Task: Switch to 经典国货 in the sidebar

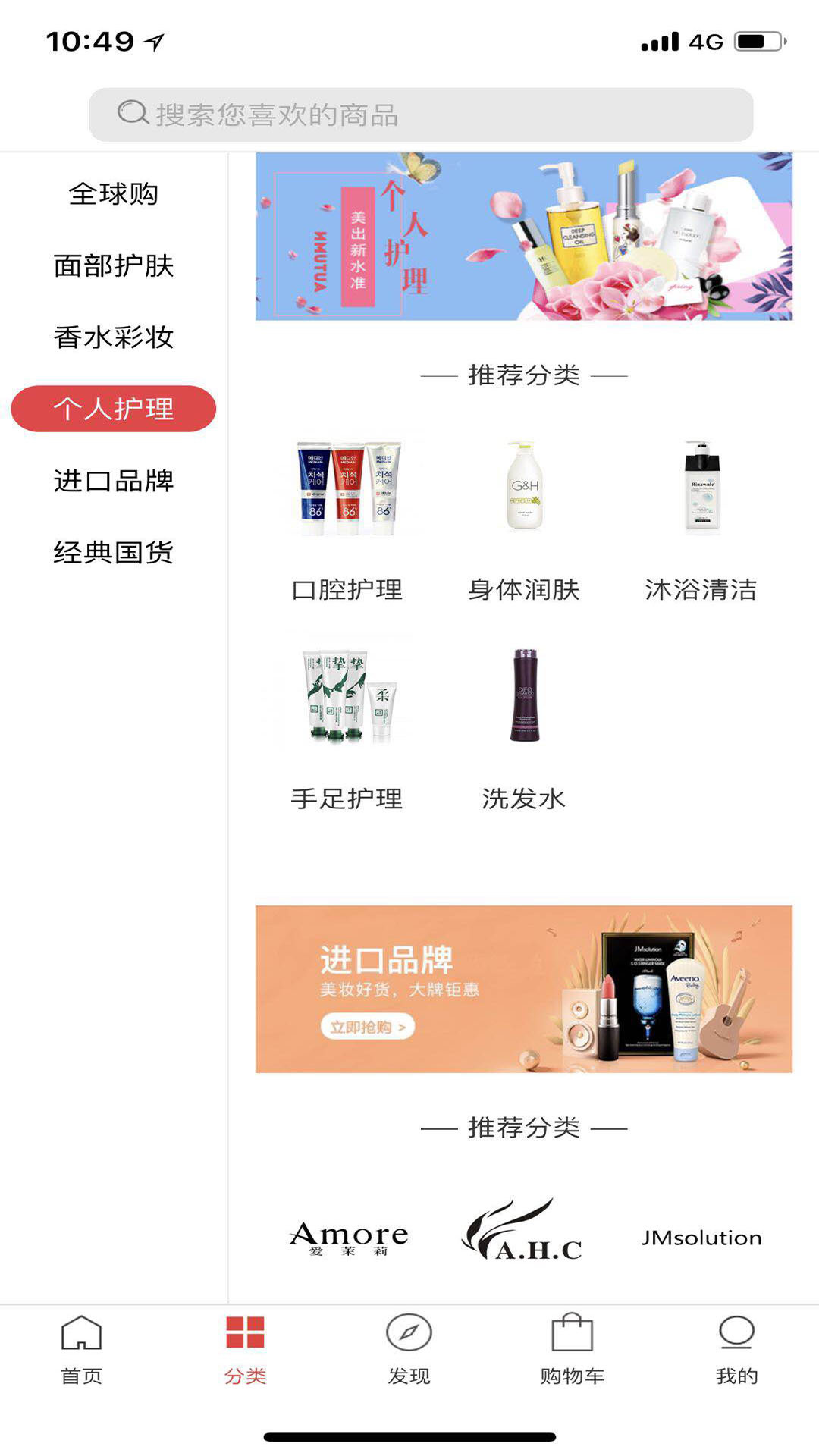Action: 114,552
